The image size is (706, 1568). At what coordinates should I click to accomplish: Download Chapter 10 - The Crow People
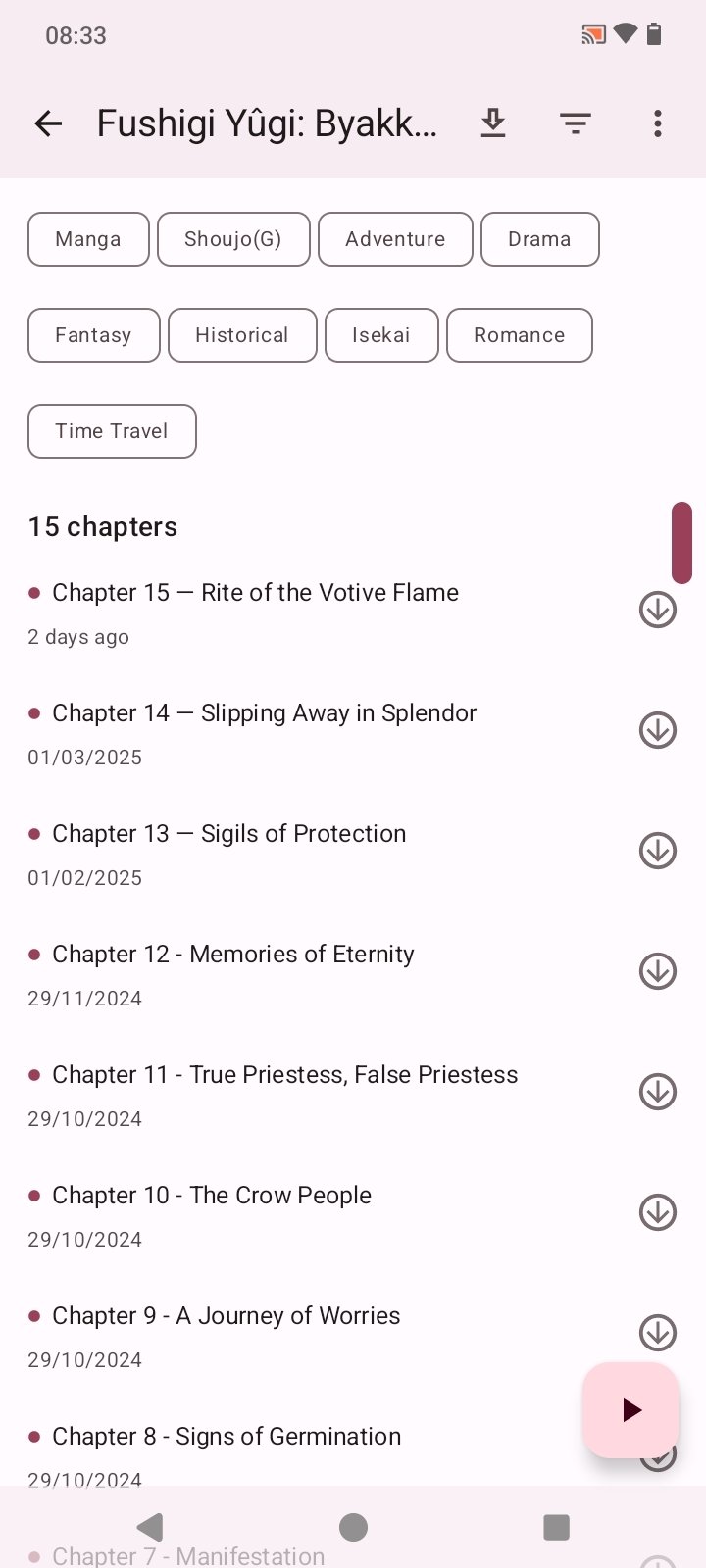(658, 1212)
